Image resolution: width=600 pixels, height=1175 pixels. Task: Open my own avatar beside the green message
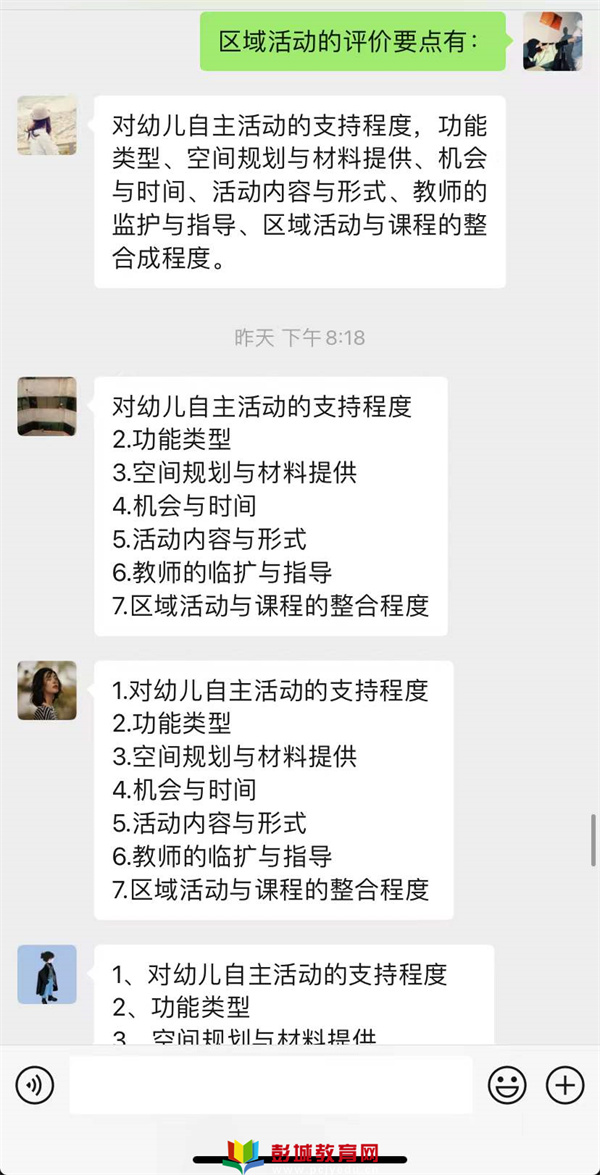tap(553, 41)
